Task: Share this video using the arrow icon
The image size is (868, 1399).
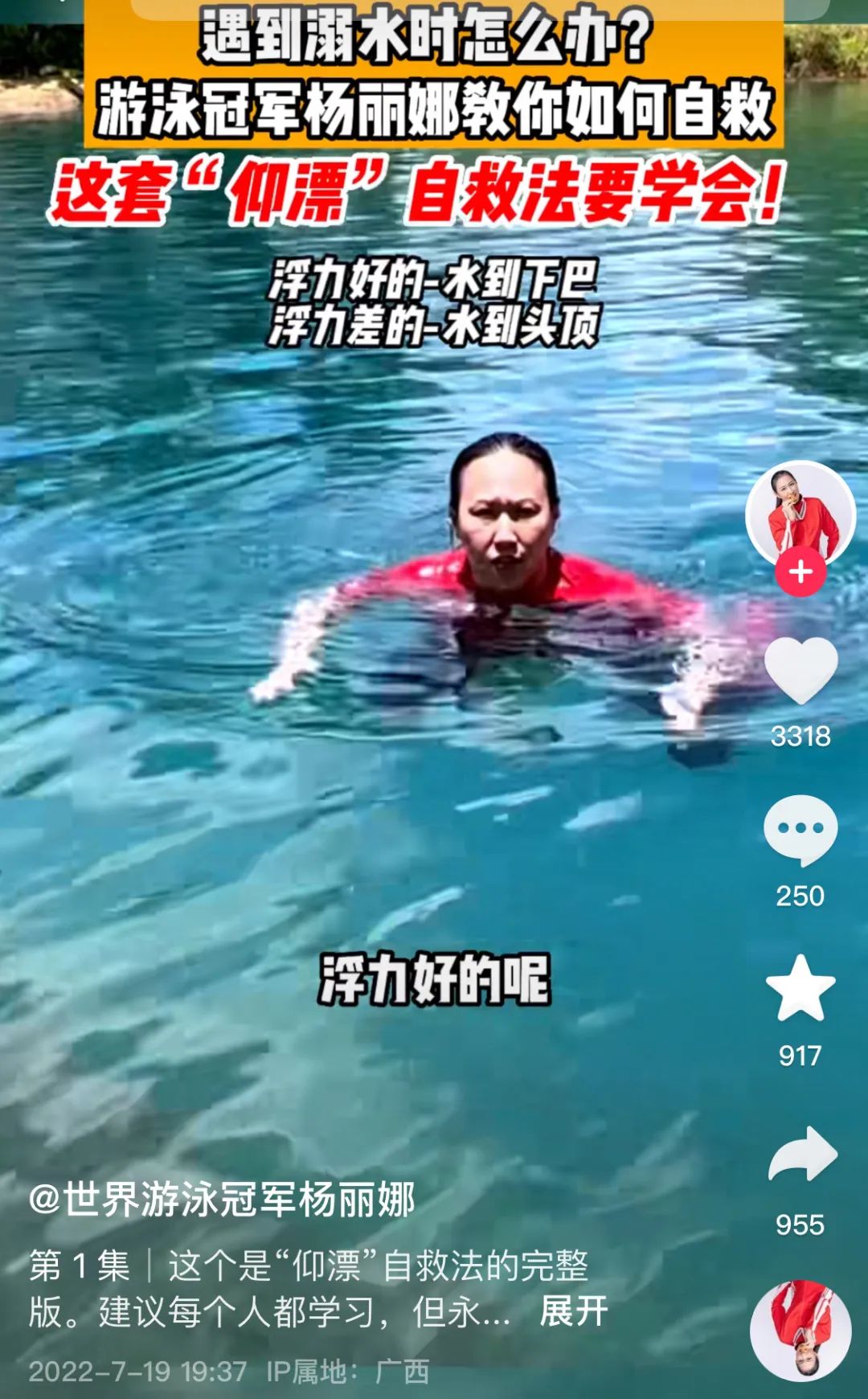Action: [x=802, y=1155]
